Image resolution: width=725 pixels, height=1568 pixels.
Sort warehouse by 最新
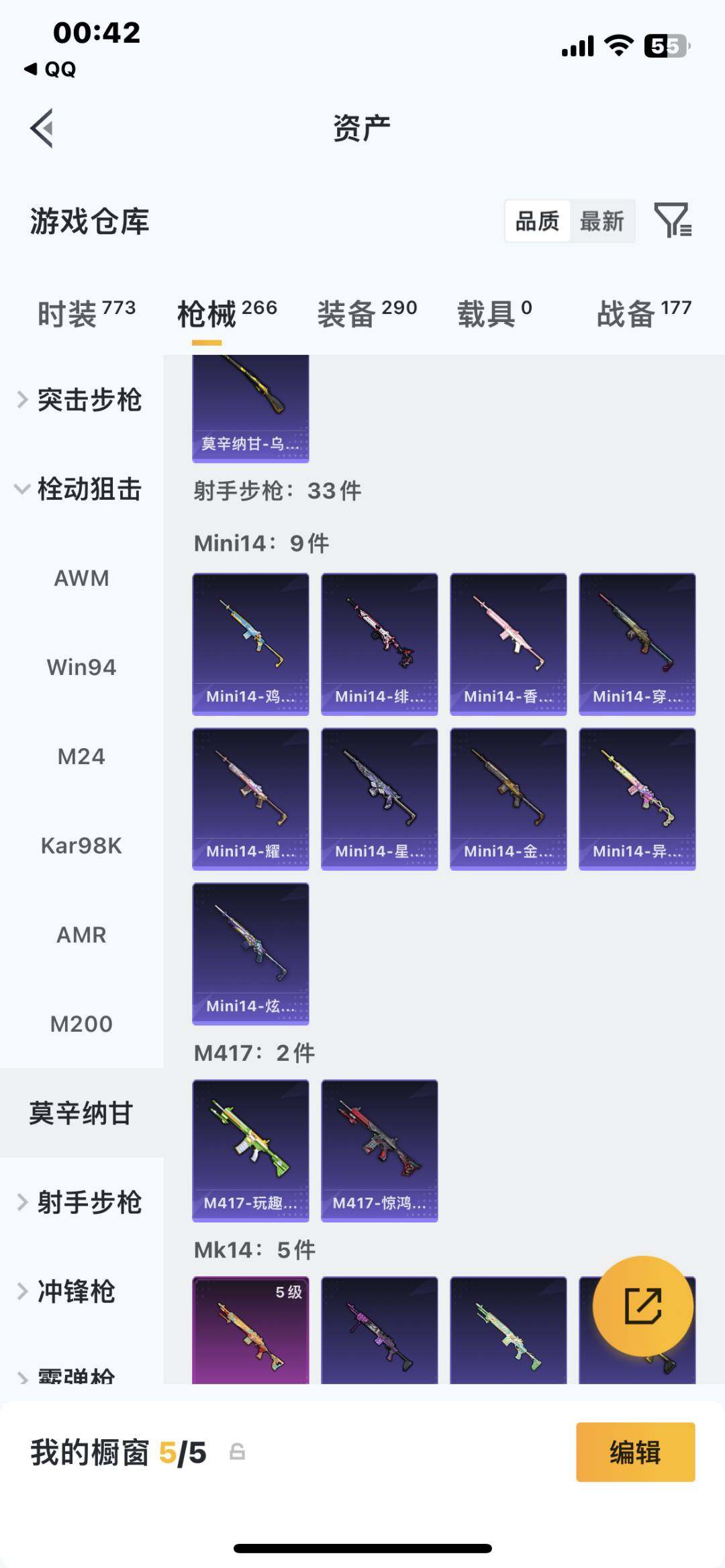tap(603, 221)
